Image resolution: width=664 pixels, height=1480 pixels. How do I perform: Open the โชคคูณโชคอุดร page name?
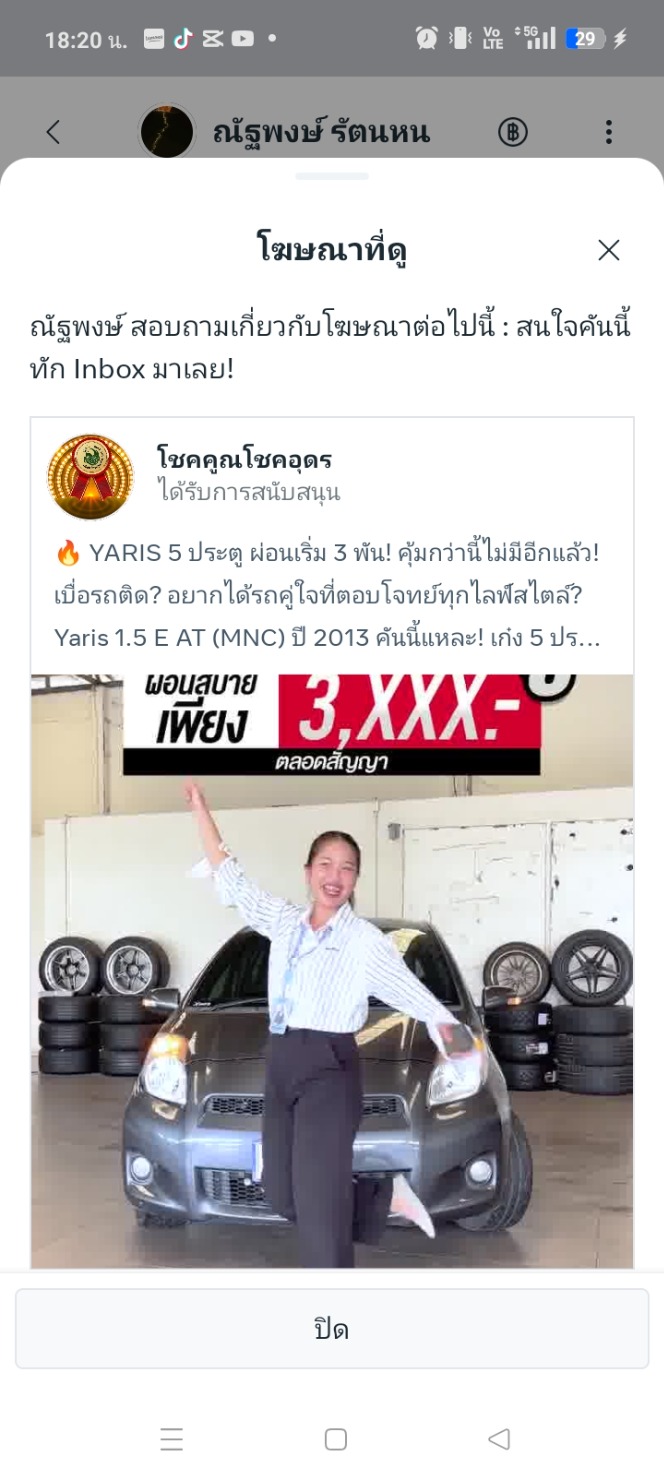[x=244, y=459]
